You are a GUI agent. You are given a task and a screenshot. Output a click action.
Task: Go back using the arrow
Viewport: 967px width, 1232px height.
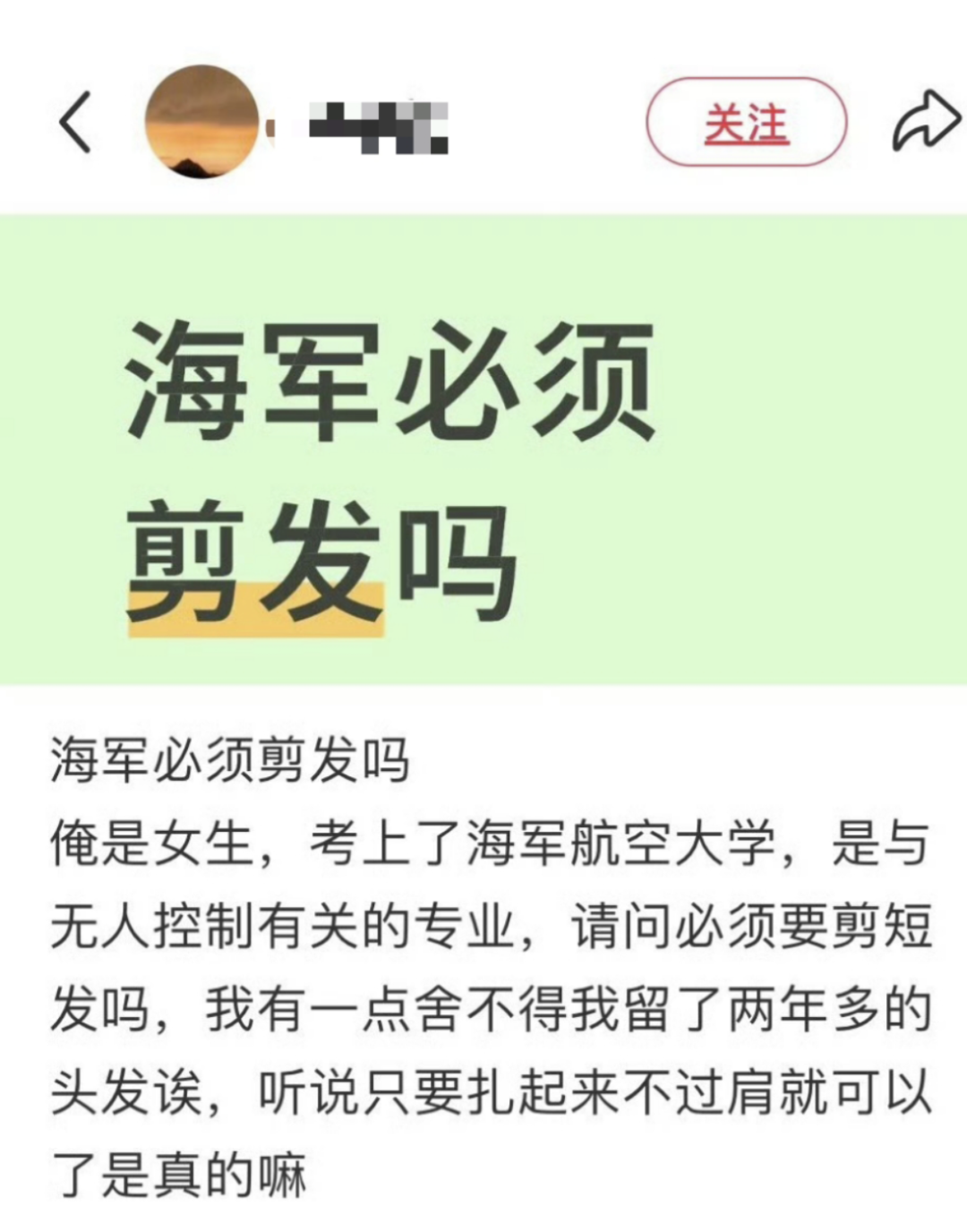pos(75,123)
